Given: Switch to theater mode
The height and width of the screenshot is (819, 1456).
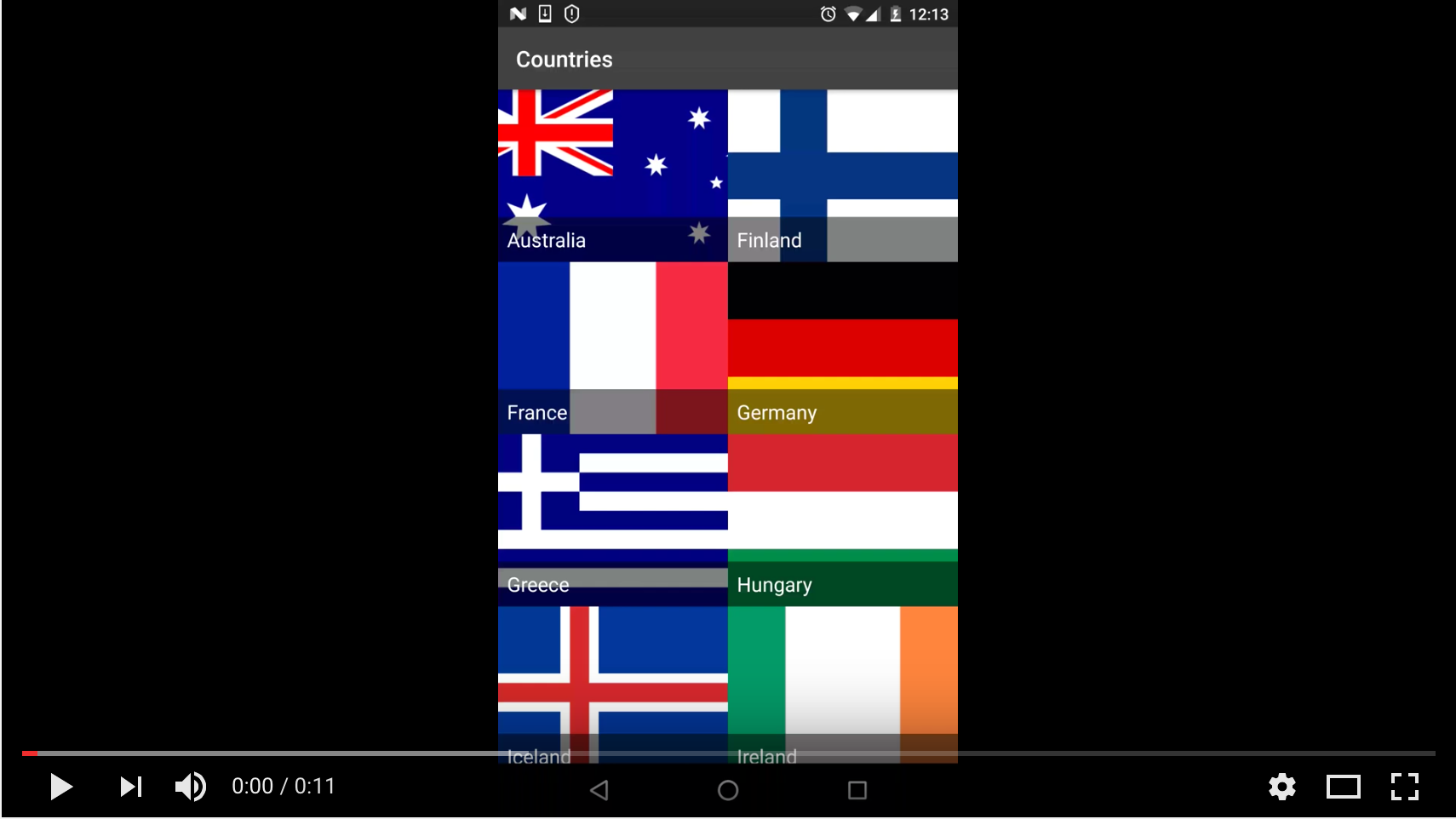Looking at the screenshot, I should [1343, 787].
